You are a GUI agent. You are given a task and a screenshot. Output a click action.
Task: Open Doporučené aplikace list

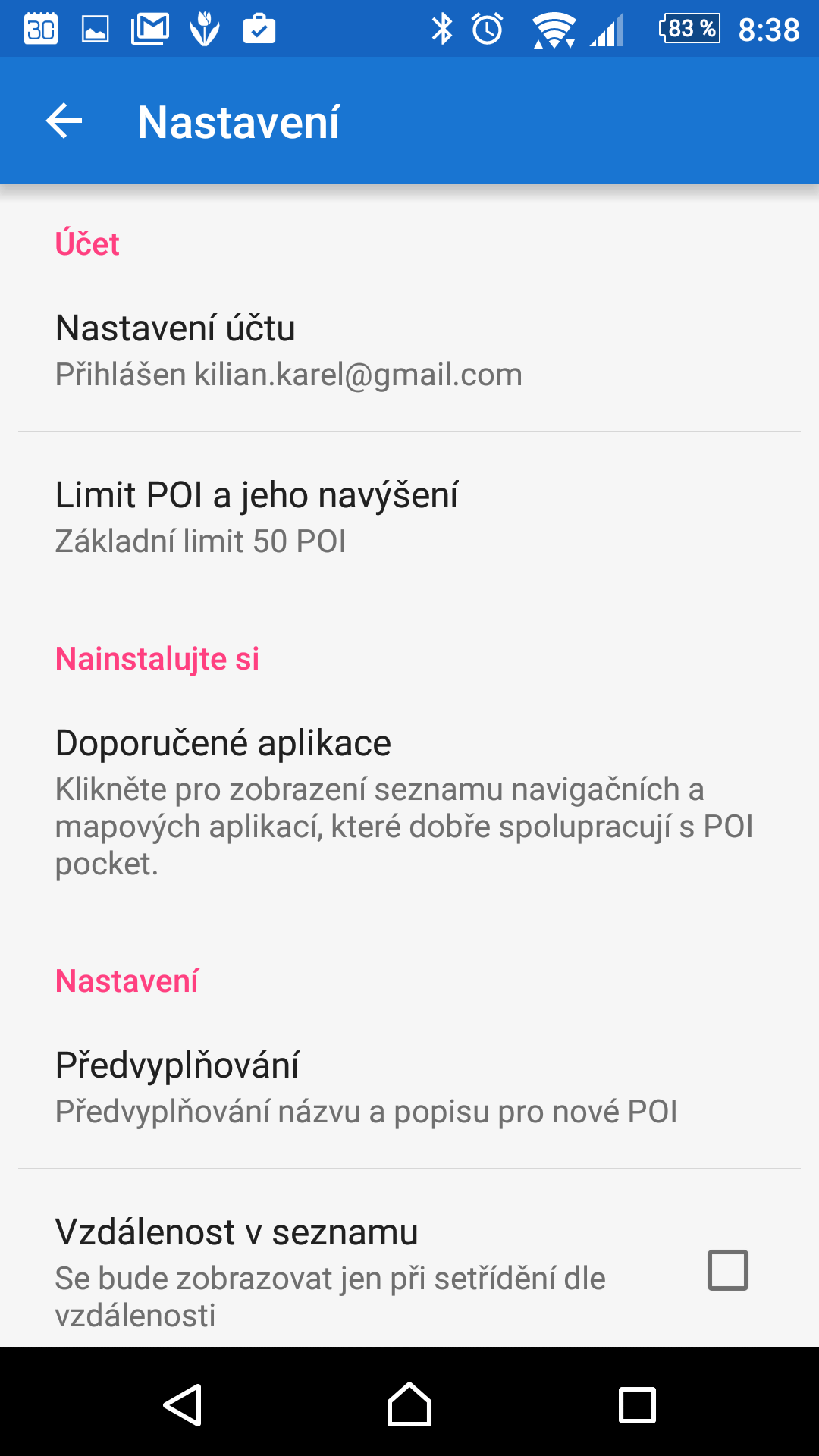point(409,802)
